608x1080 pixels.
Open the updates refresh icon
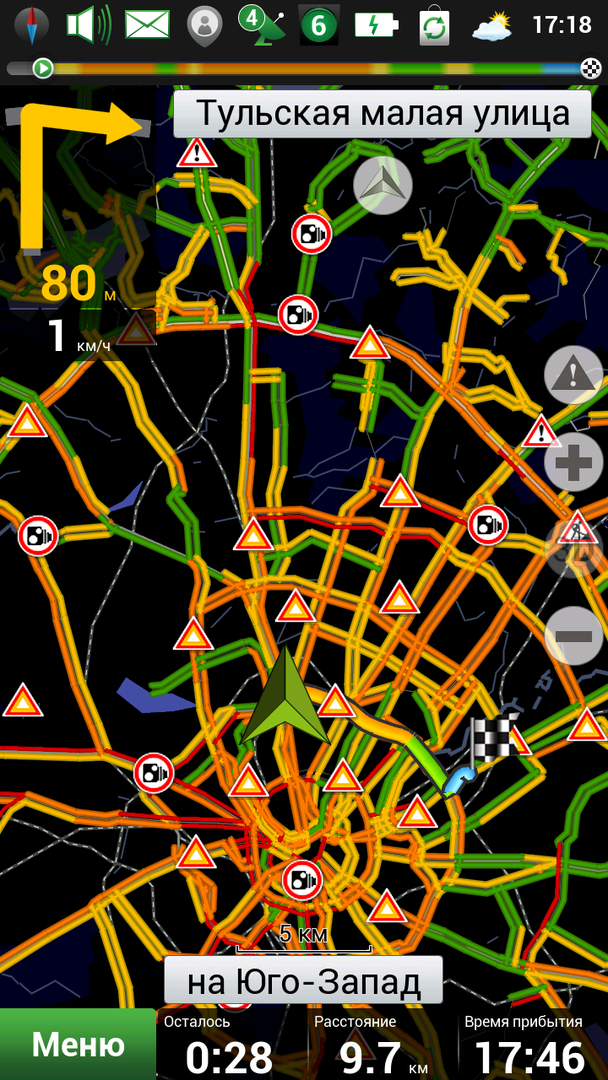point(434,24)
